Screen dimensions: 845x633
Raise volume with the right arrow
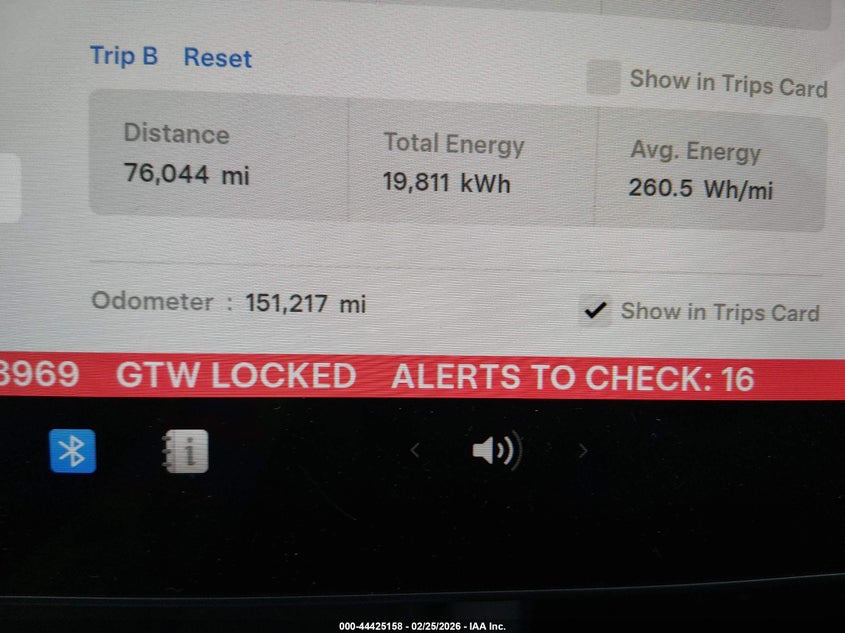582,451
